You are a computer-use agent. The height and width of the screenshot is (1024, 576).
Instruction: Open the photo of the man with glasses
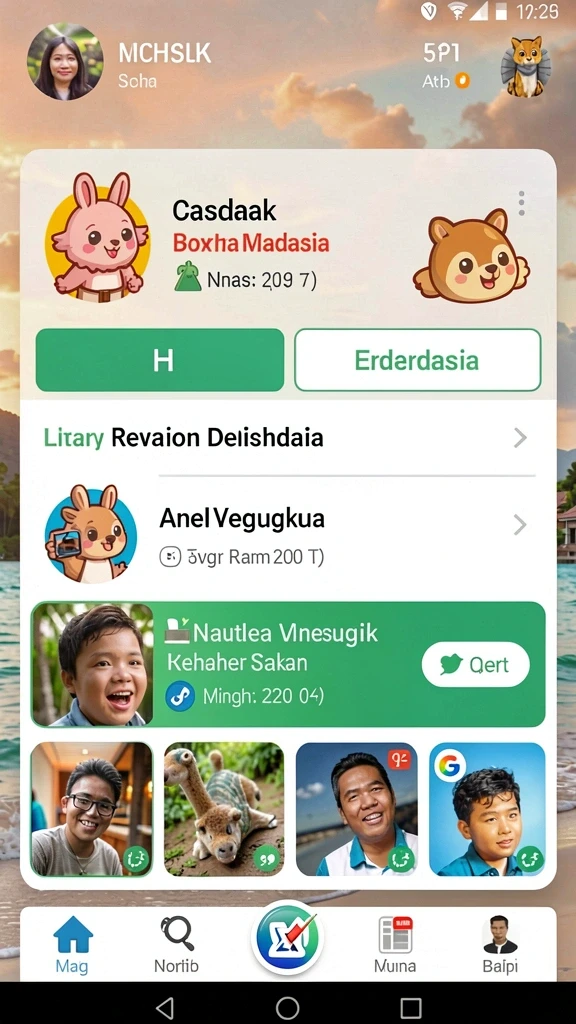point(91,809)
